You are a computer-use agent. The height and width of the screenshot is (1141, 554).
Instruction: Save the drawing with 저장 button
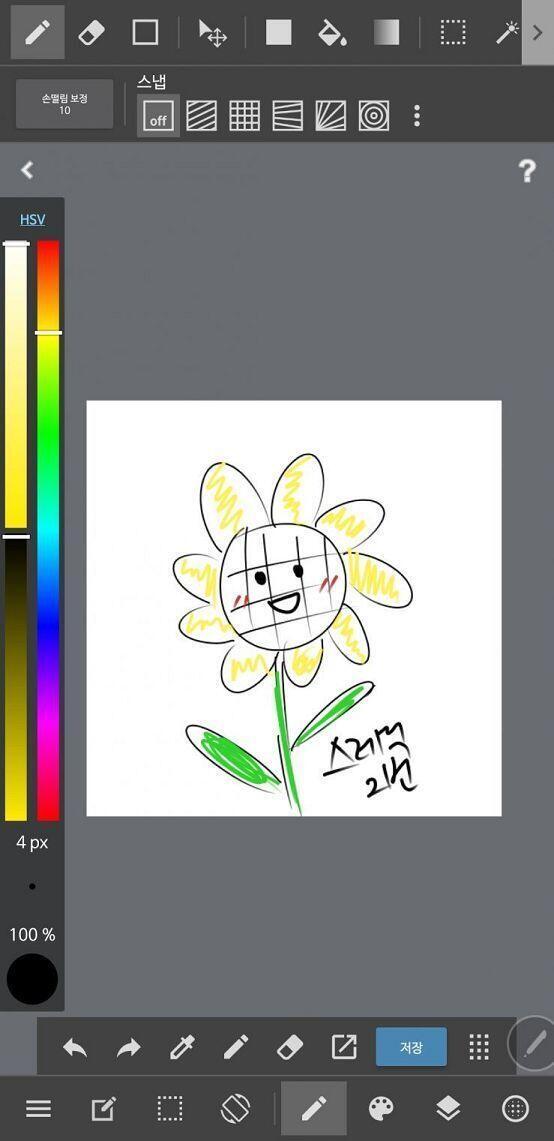411,1047
